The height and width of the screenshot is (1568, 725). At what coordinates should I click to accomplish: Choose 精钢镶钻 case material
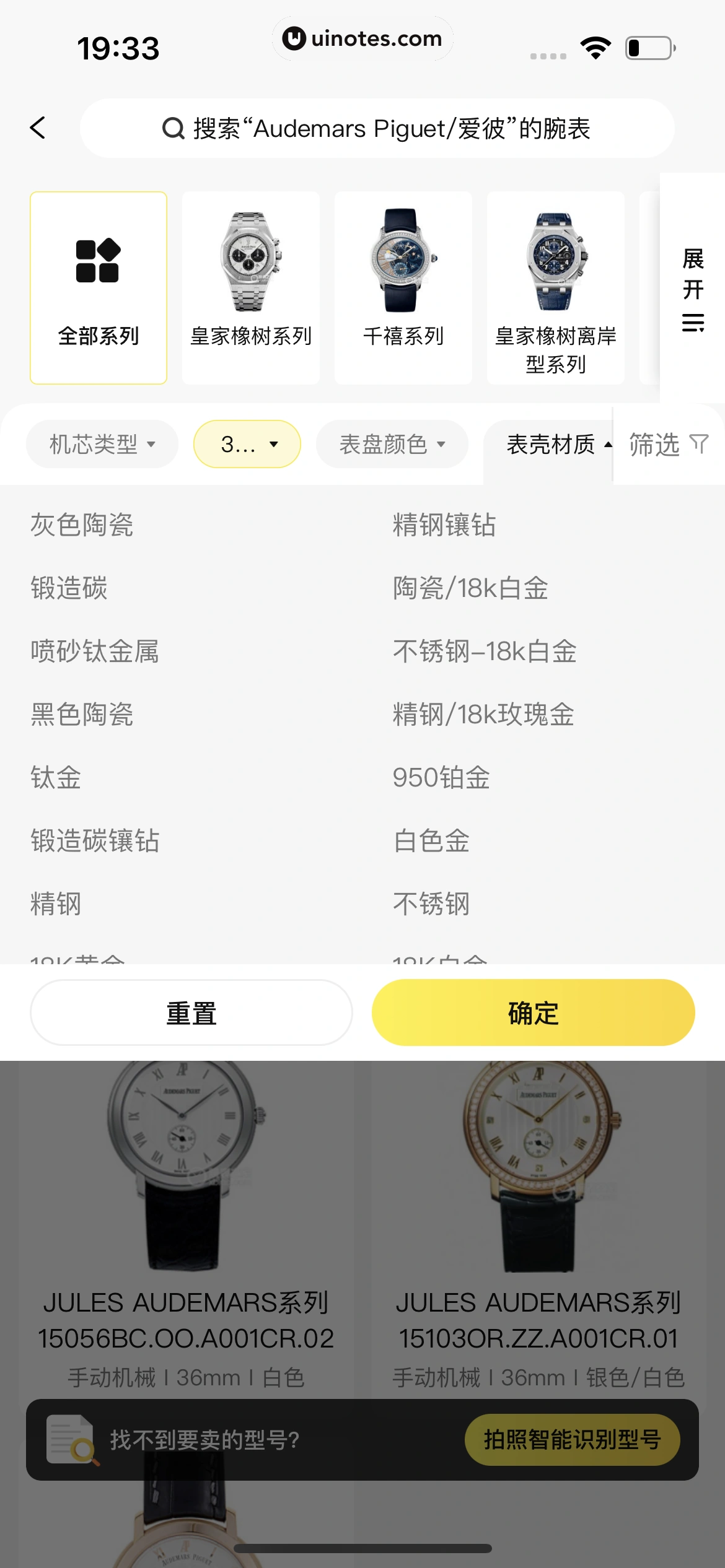point(444,525)
